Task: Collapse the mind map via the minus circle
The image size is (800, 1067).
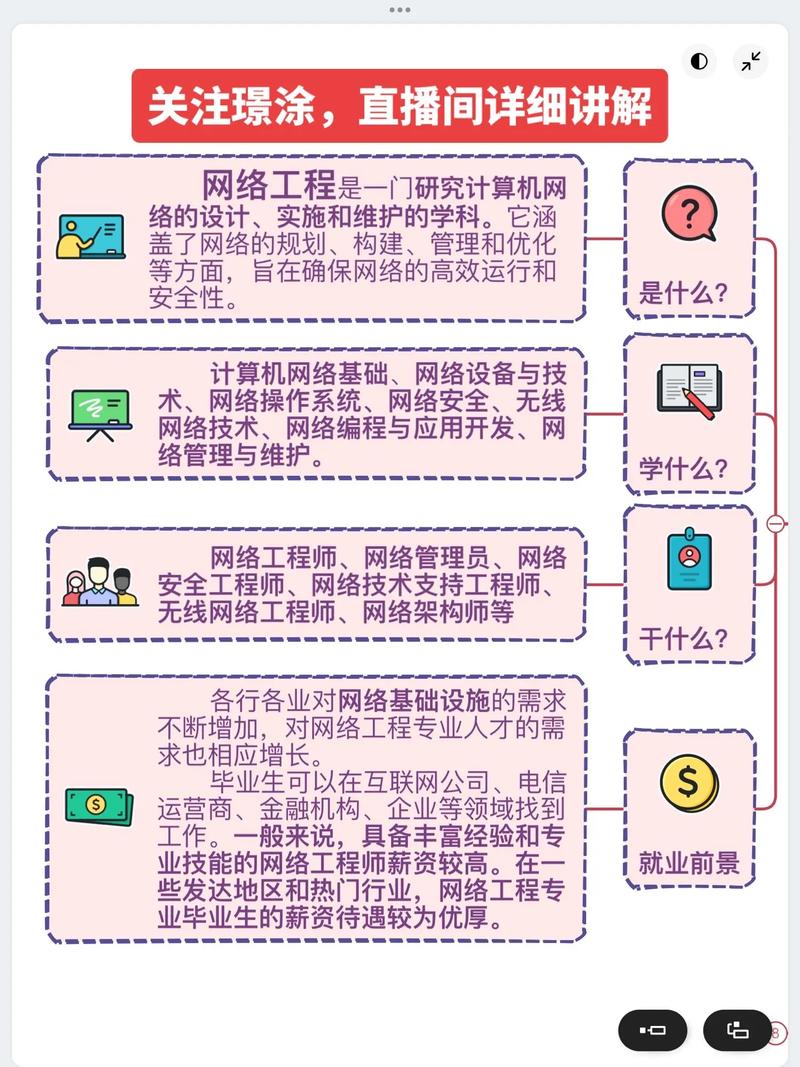Action: (775, 522)
